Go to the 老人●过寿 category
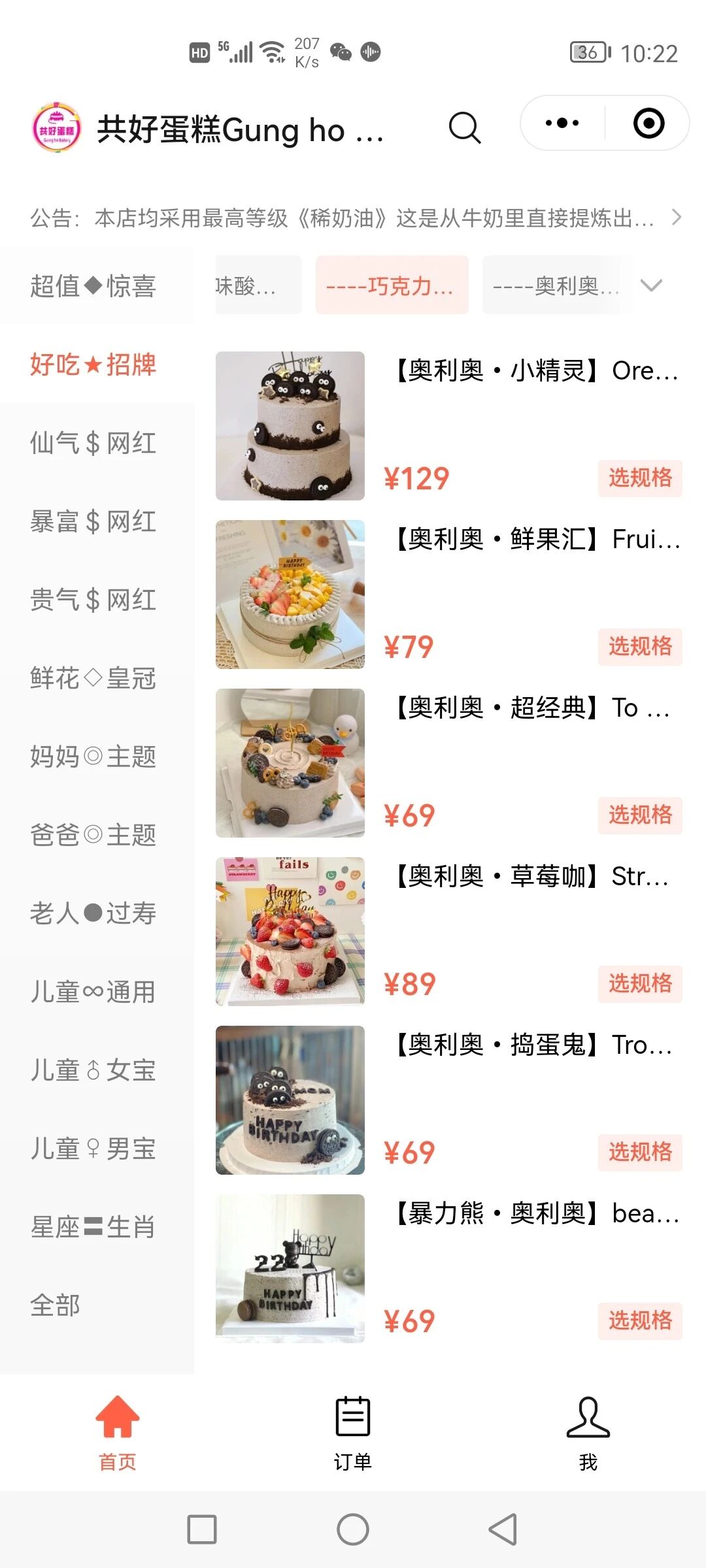The height and width of the screenshot is (1568, 706). 93,913
